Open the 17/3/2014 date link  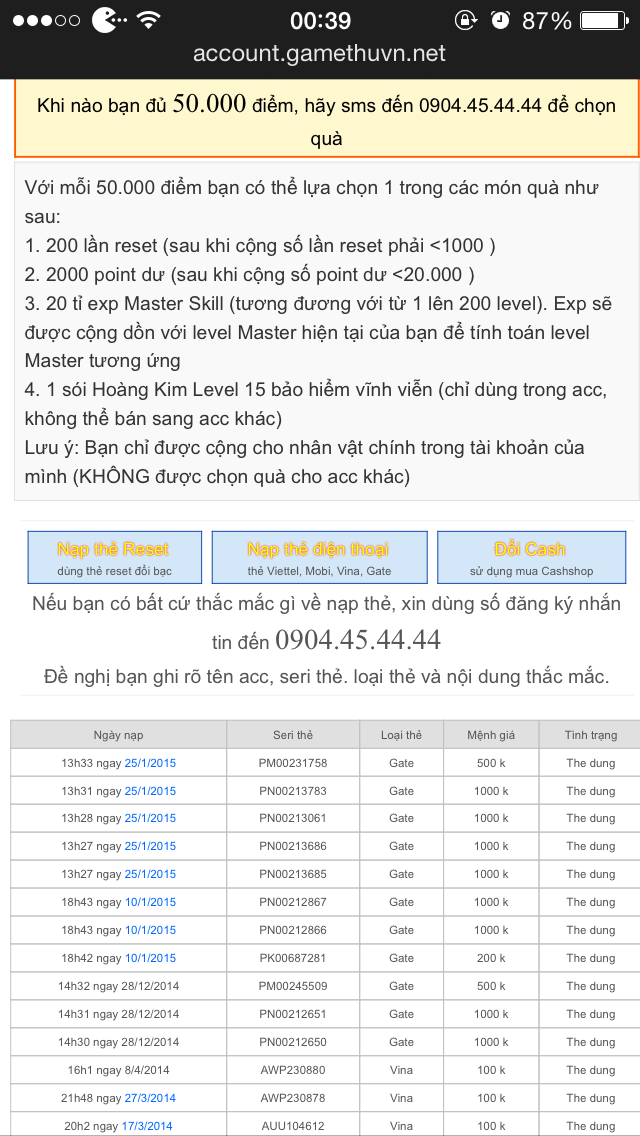[146, 1125]
